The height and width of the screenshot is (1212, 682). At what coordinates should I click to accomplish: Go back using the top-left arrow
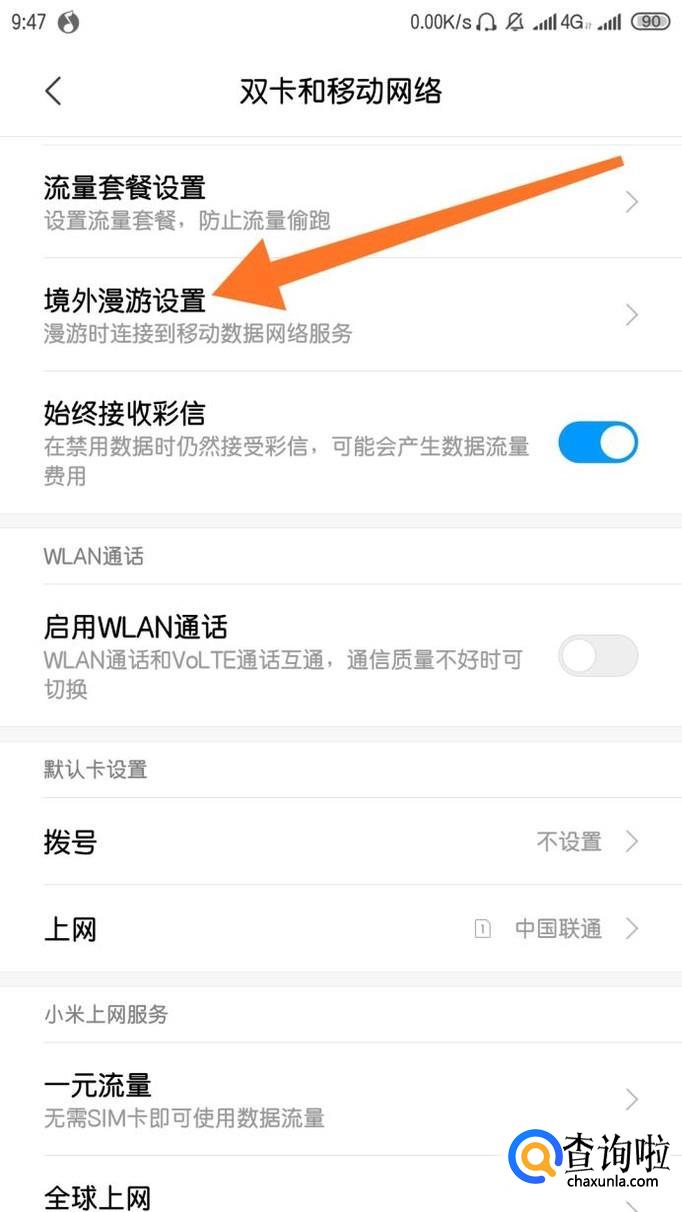tap(53, 91)
